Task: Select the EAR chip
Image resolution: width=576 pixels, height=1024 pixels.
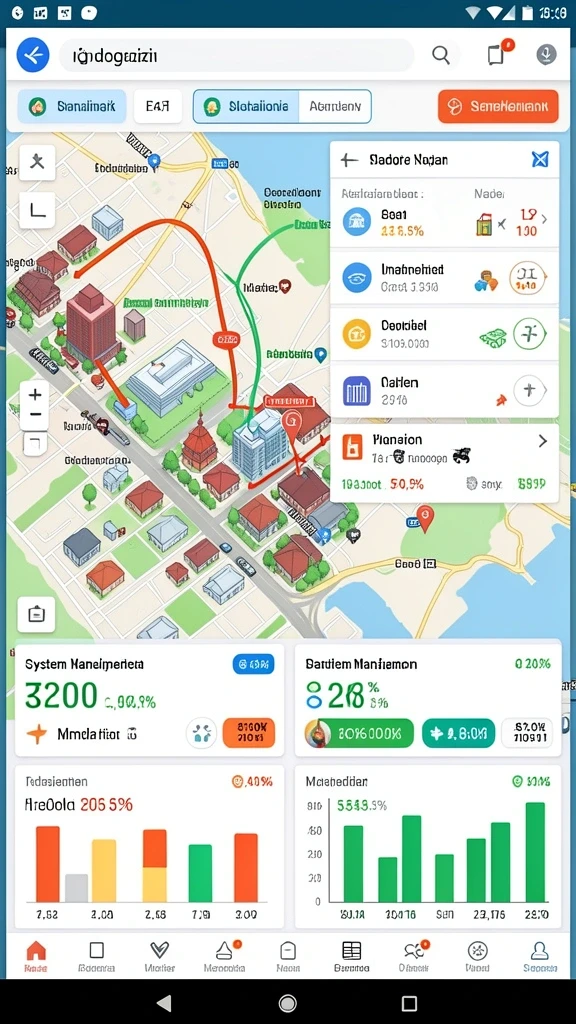Action: [x=157, y=106]
